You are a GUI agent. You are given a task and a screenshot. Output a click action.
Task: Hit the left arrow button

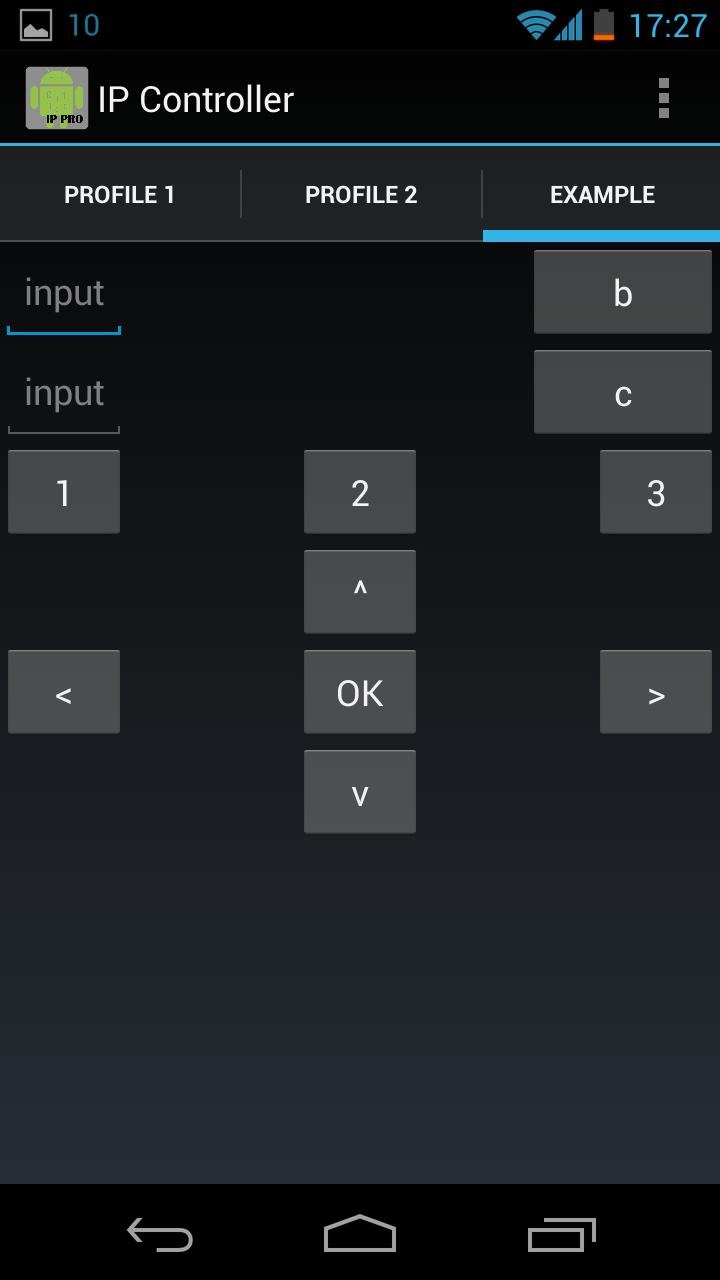tap(64, 692)
